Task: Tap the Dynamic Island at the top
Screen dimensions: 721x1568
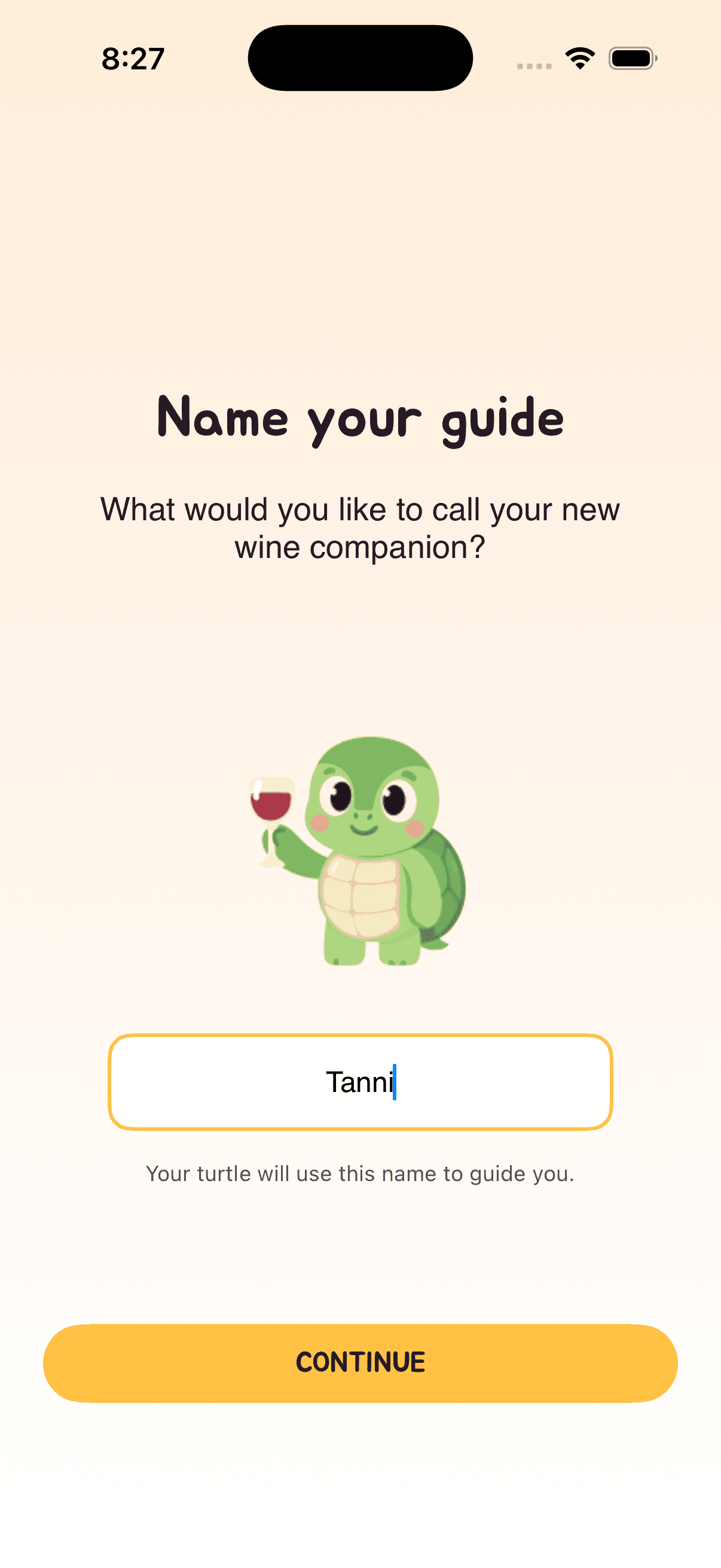Action: [360, 57]
